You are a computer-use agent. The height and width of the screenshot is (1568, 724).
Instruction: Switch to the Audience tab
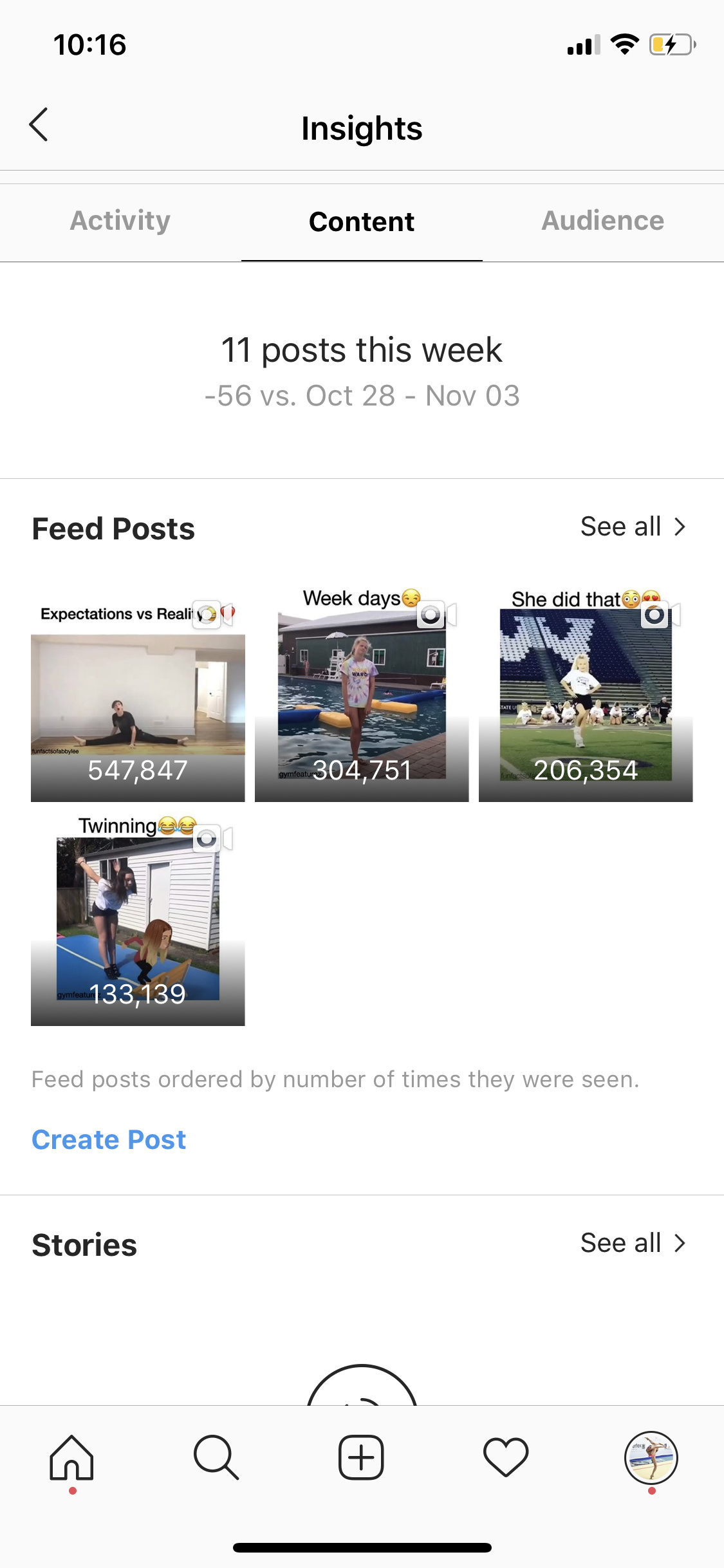click(603, 221)
